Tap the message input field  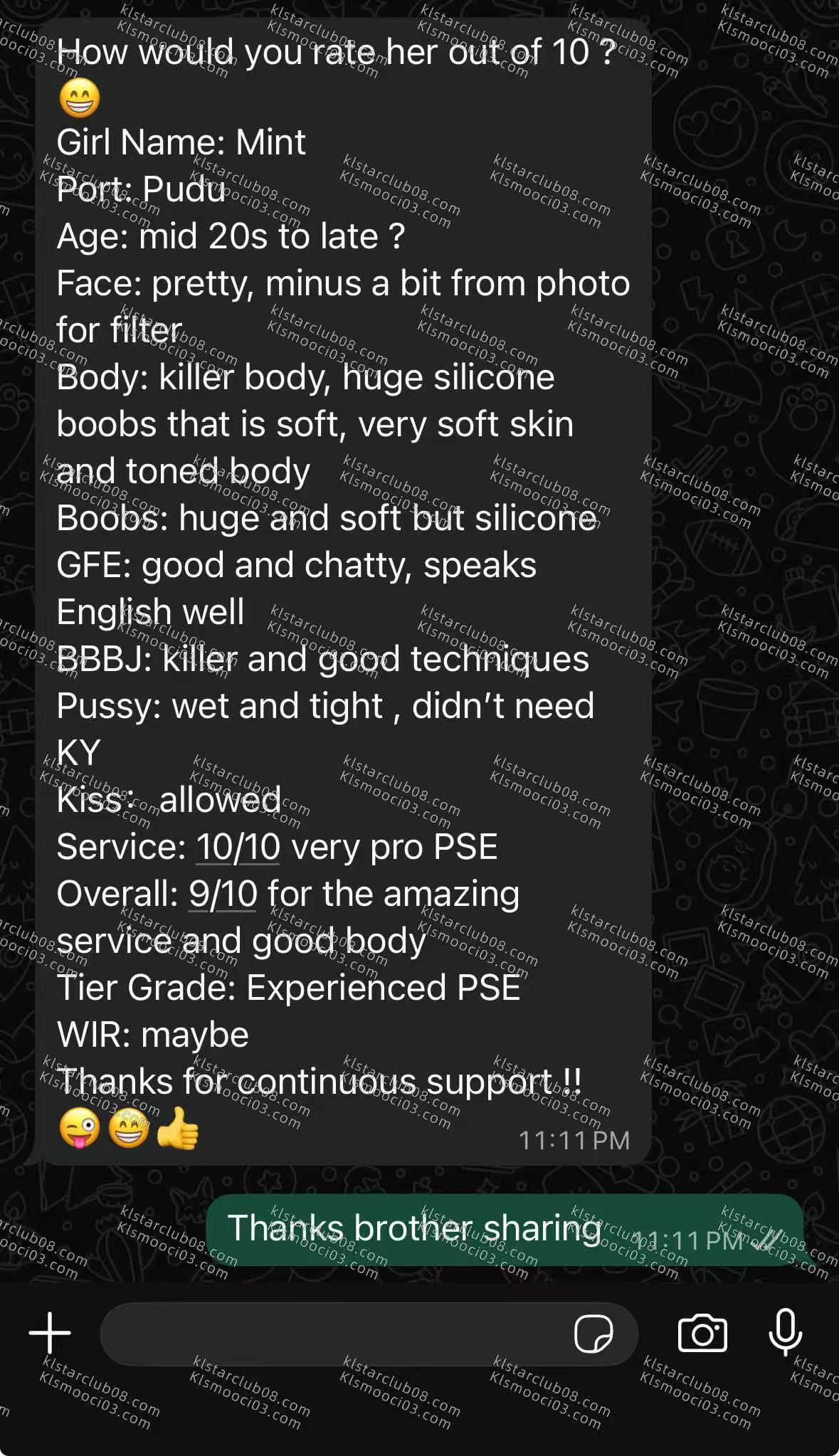coord(334,1334)
